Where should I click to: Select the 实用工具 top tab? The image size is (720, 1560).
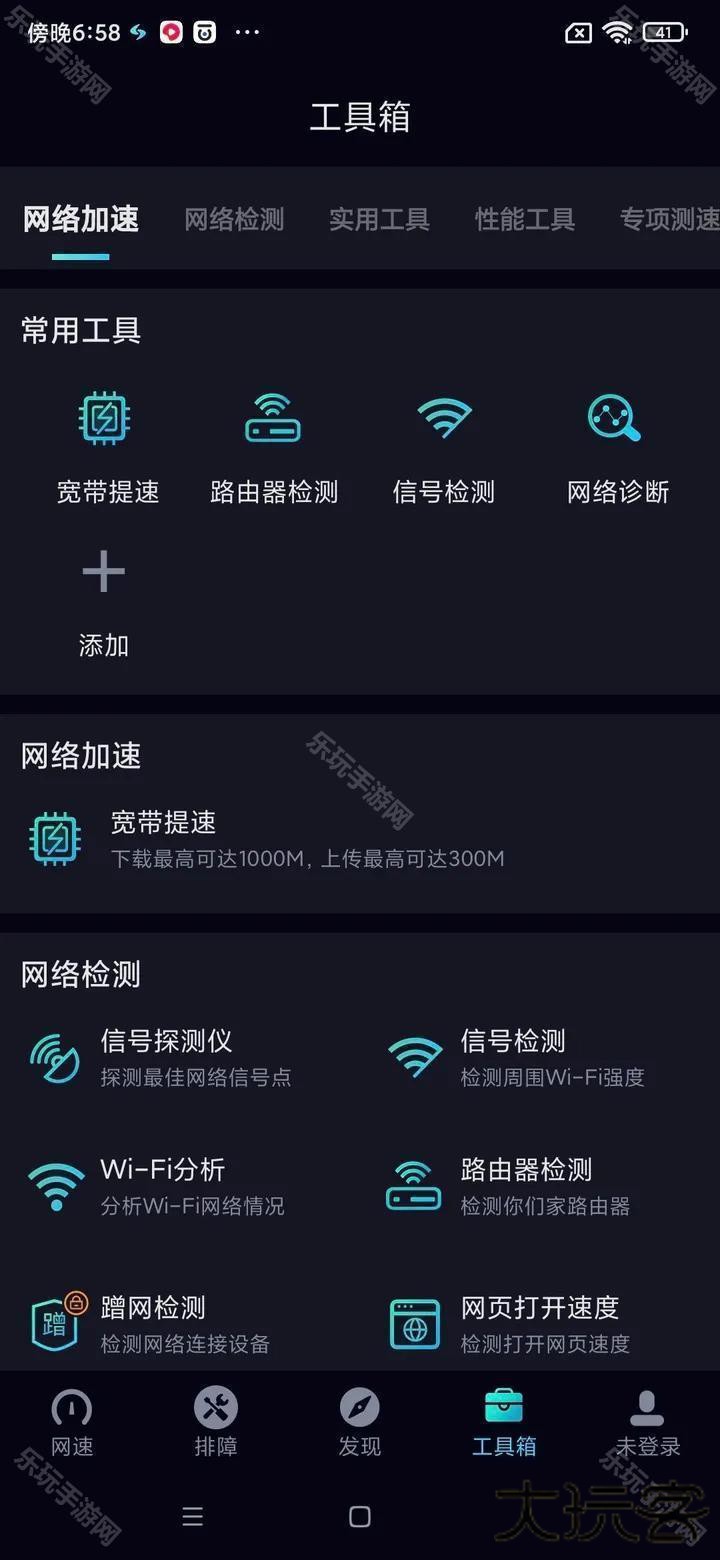pyautogui.click(x=379, y=219)
